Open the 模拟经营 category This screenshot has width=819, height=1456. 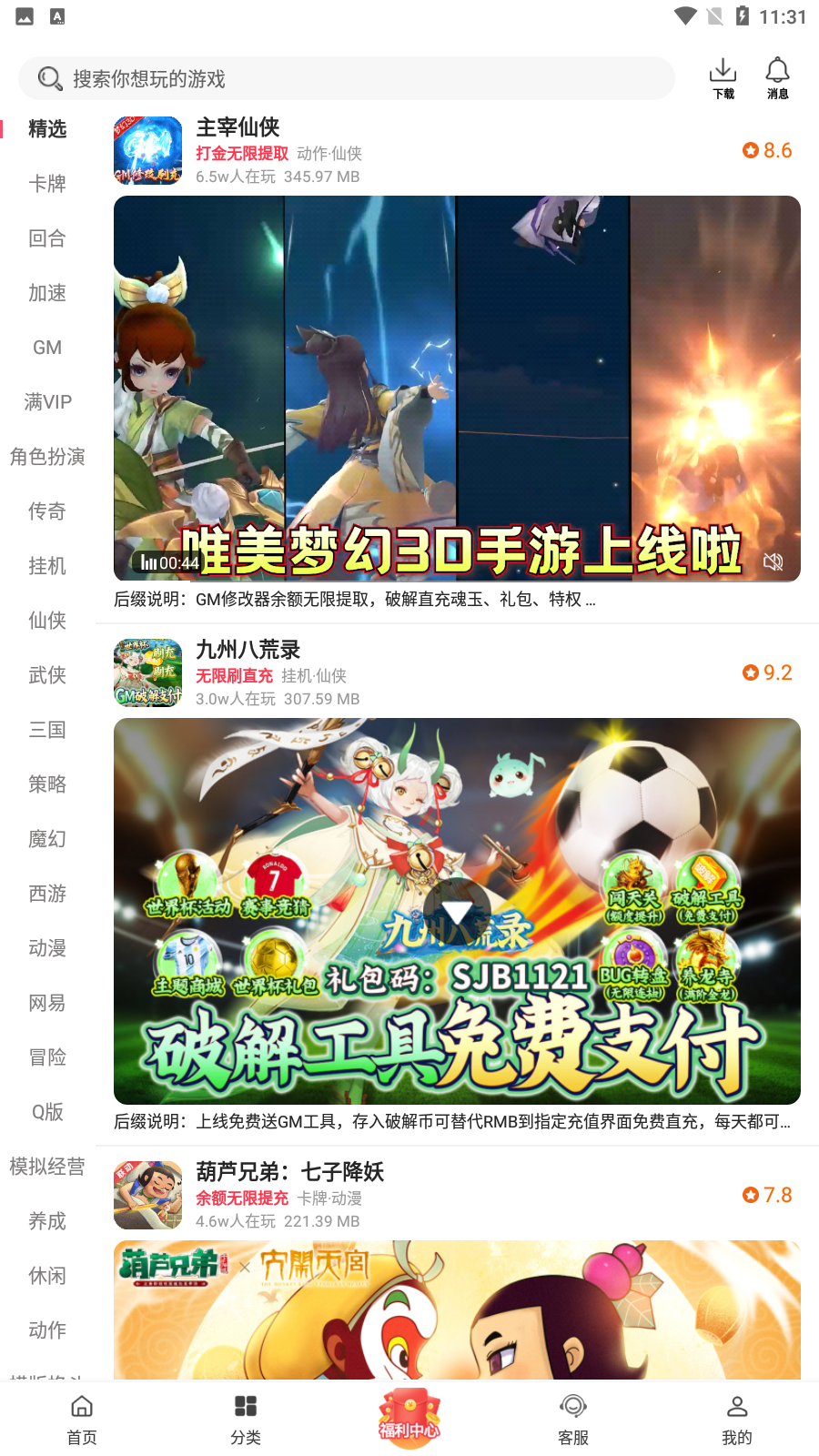47,1167
